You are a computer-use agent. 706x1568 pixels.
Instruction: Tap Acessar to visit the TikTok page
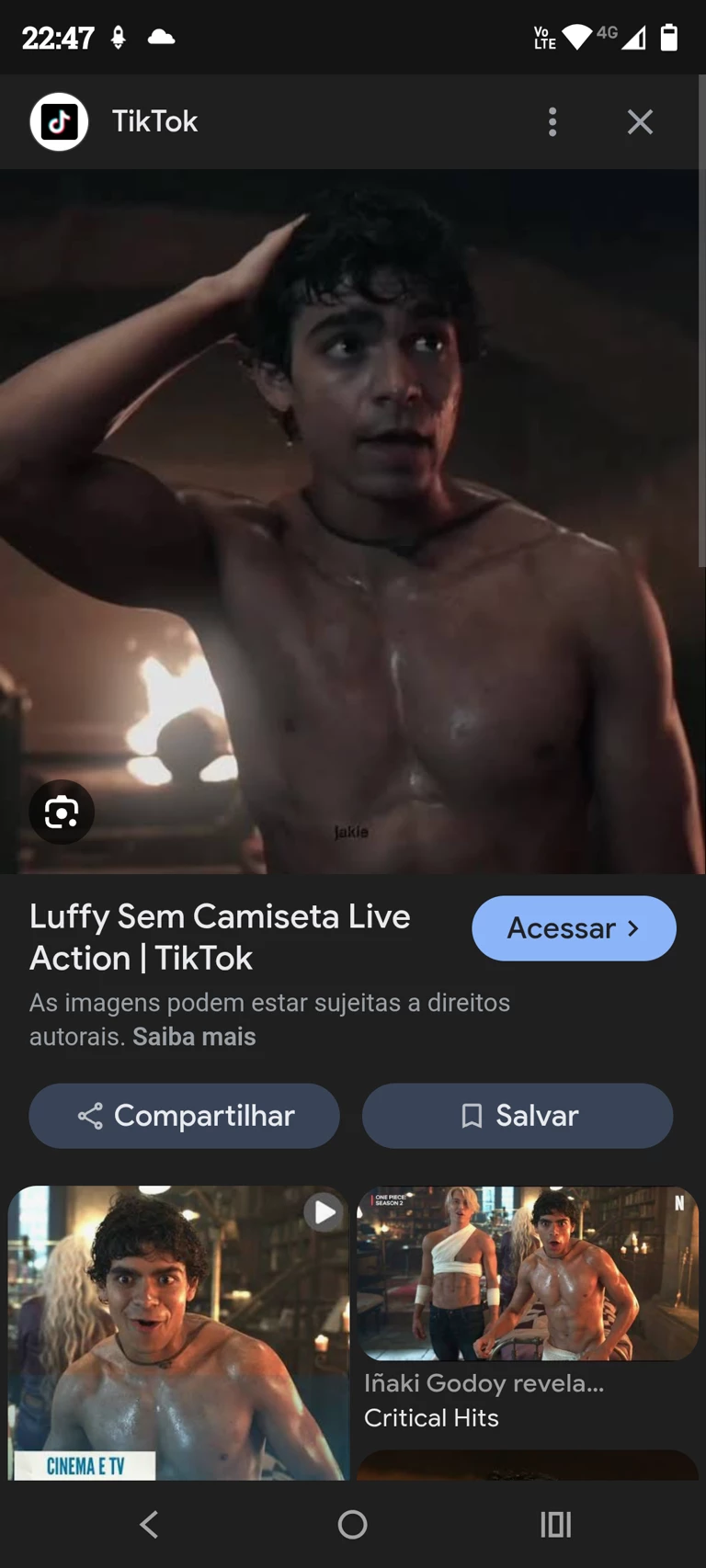pyautogui.click(x=574, y=928)
